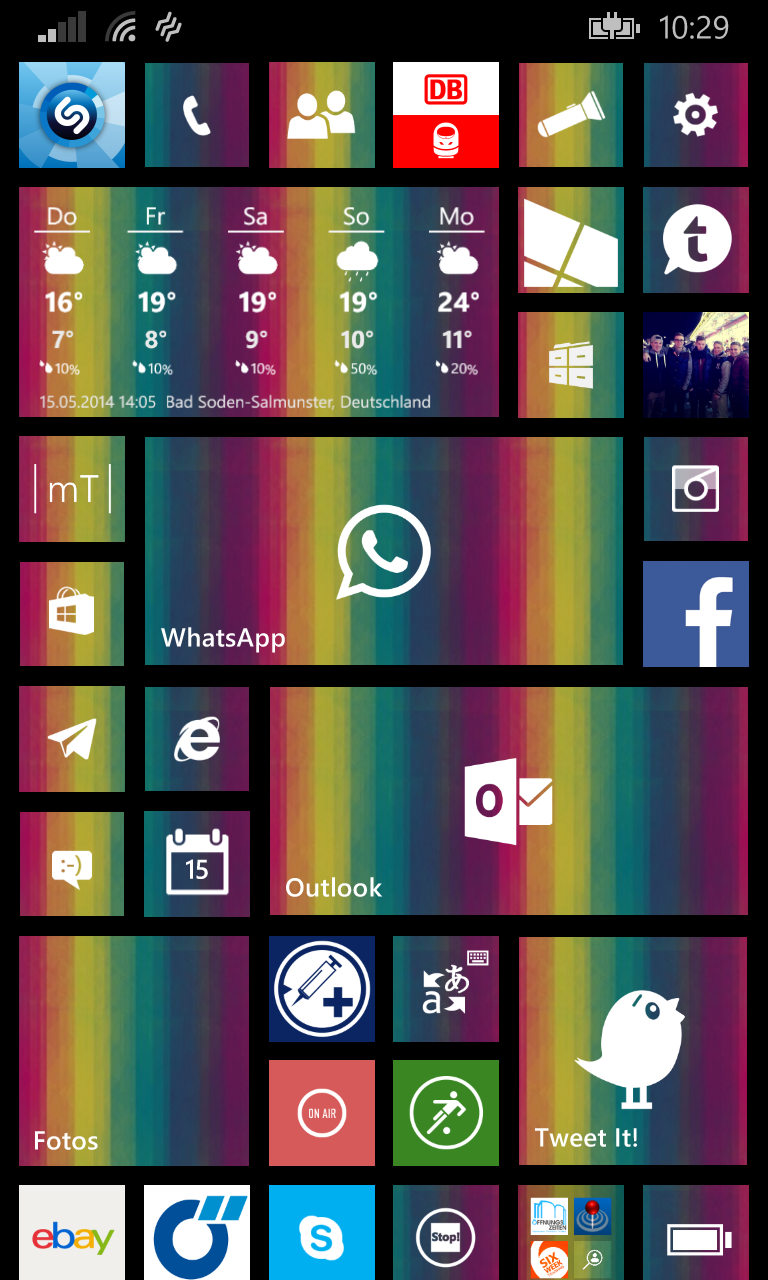
Task: Launch the eBay app tile
Action: click(72, 1233)
